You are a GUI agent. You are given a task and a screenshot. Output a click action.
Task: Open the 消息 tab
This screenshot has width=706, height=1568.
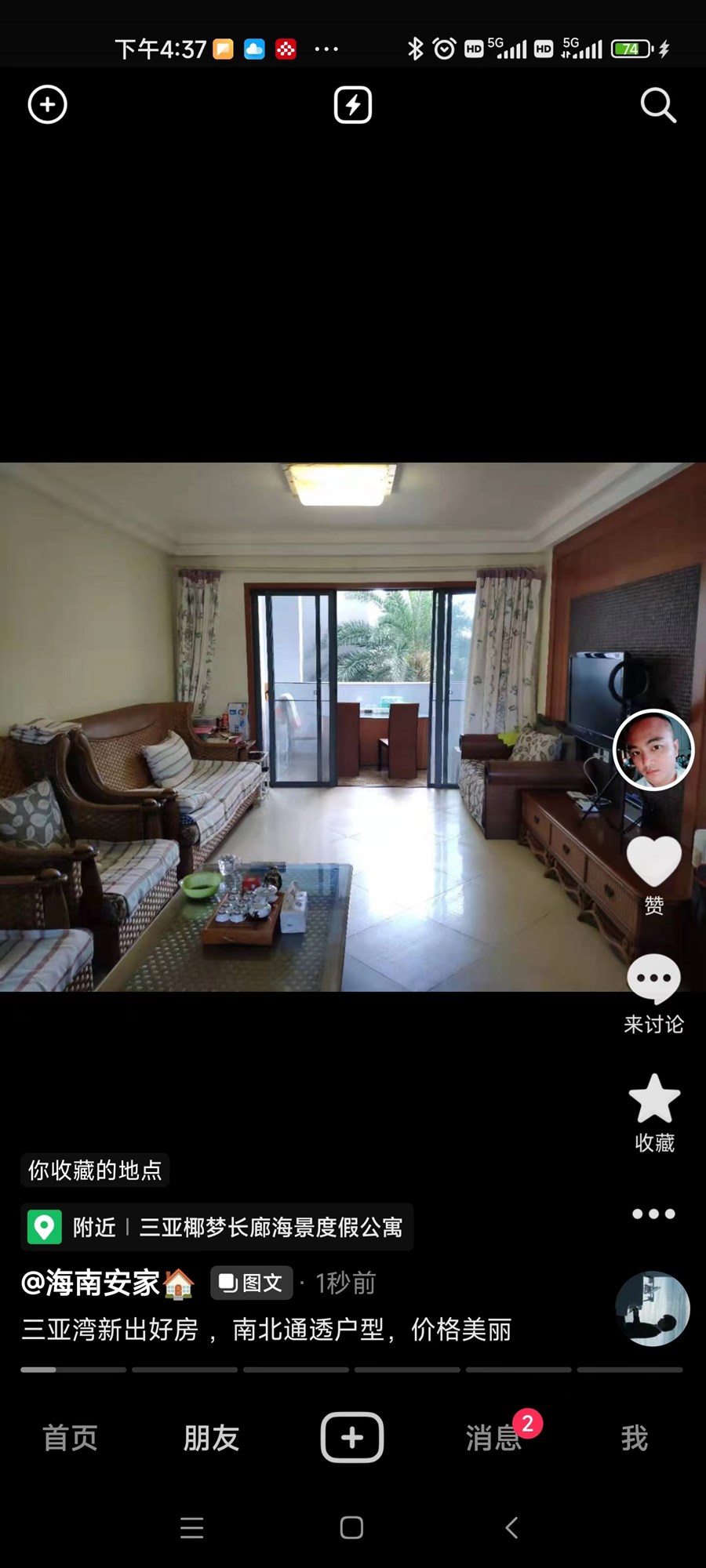tap(493, 1438)
